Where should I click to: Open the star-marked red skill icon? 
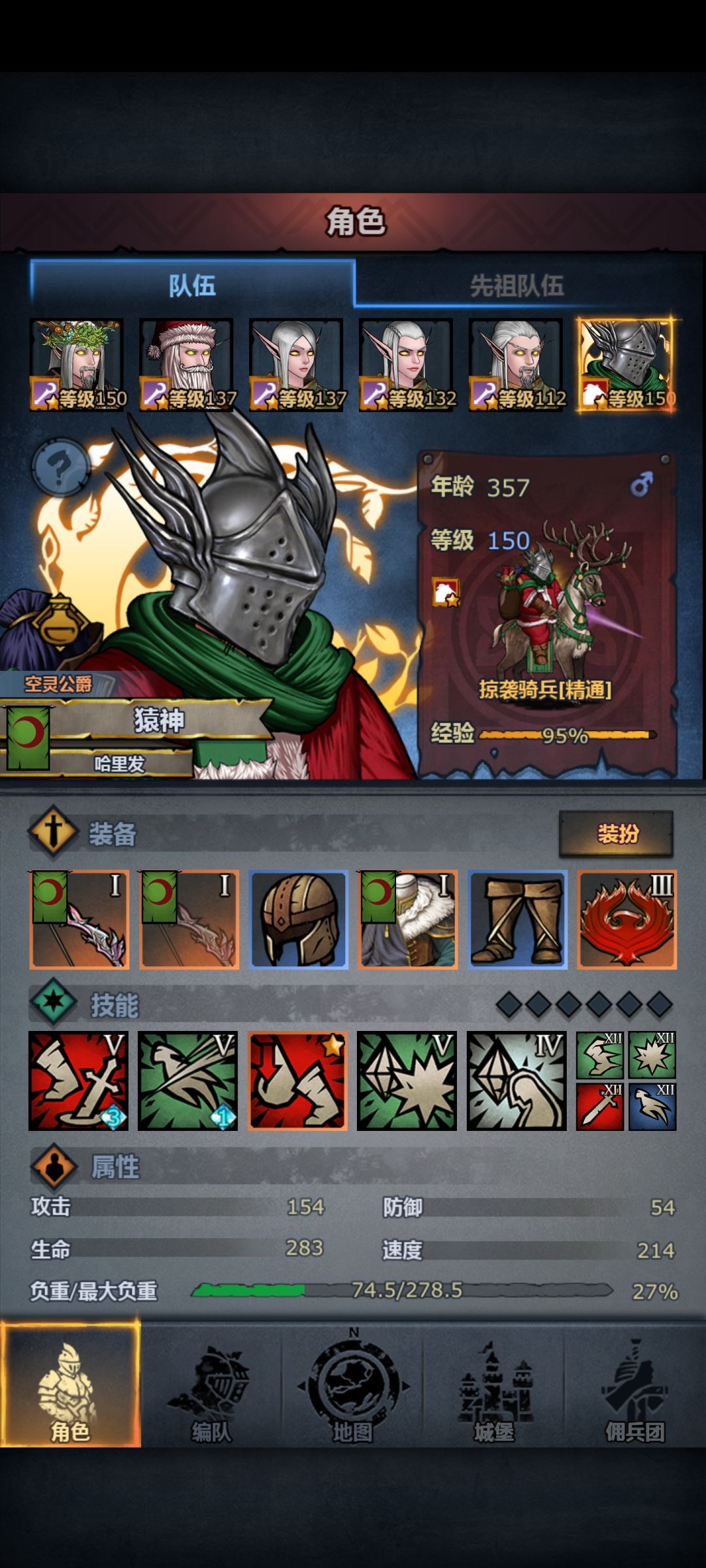click(297, 1081)
